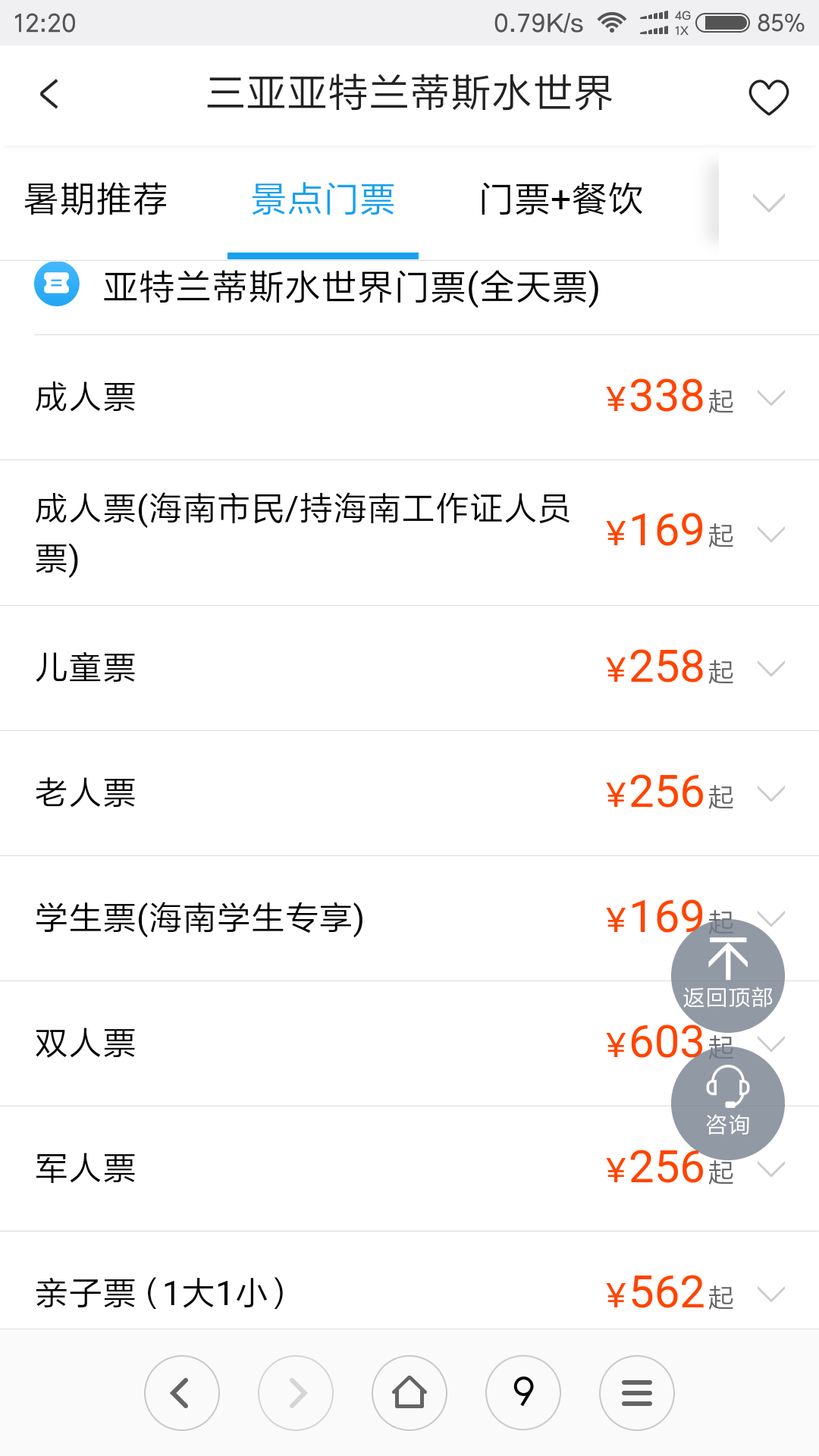819x1456 pixels.
Task: Switch to the 暑期推荐 tab
Action: click(x=96, y=199)
